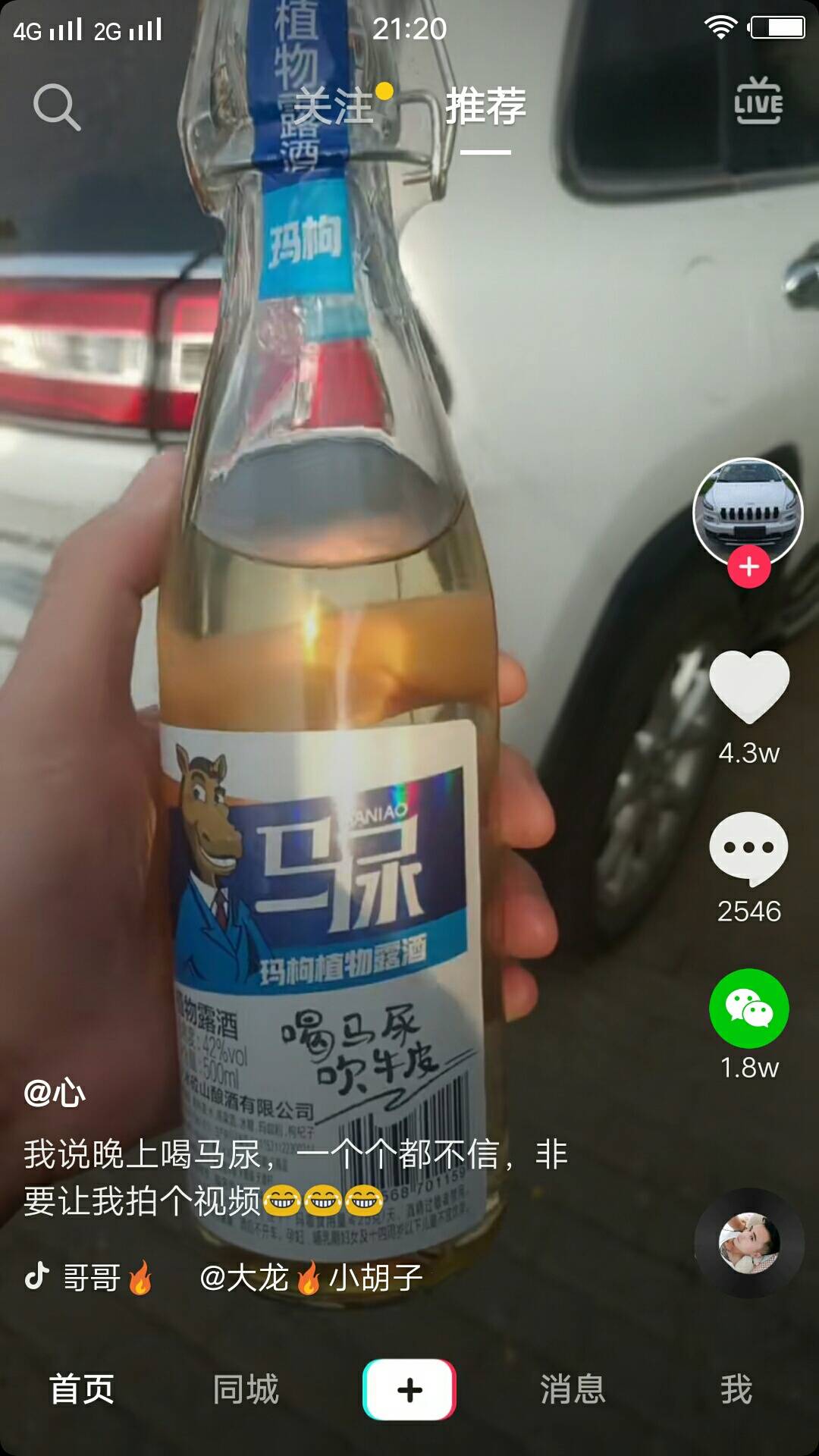This screenshot has width=819, height=1456.
Task: Switch to the 推荐 tab
Action: click(485, 107)
